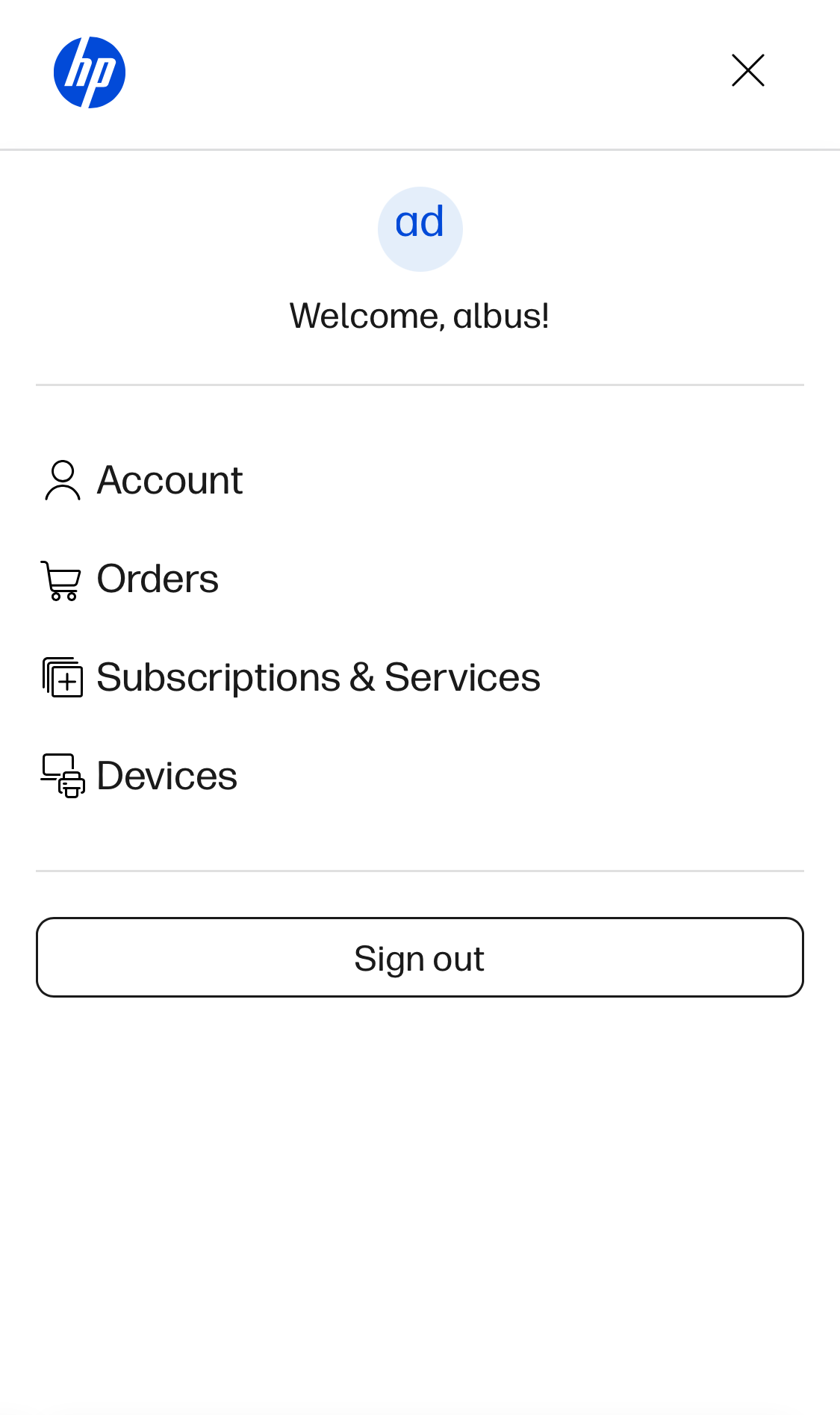
Task: Click the divider line below the greeting
Action: 420,385
